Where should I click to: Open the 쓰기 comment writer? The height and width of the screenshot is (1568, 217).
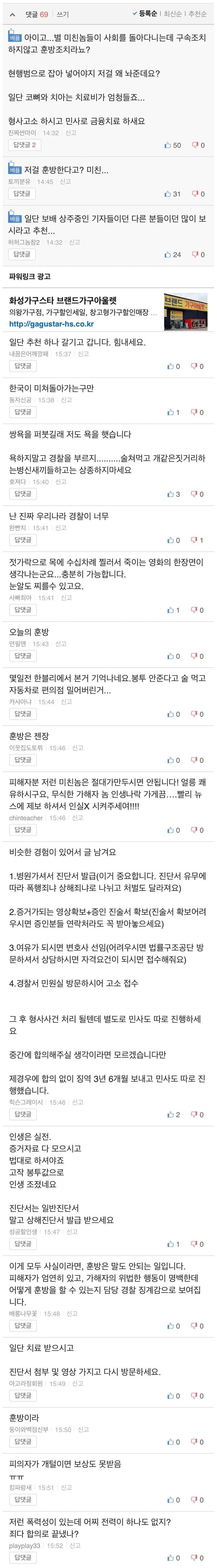point(63,13)
